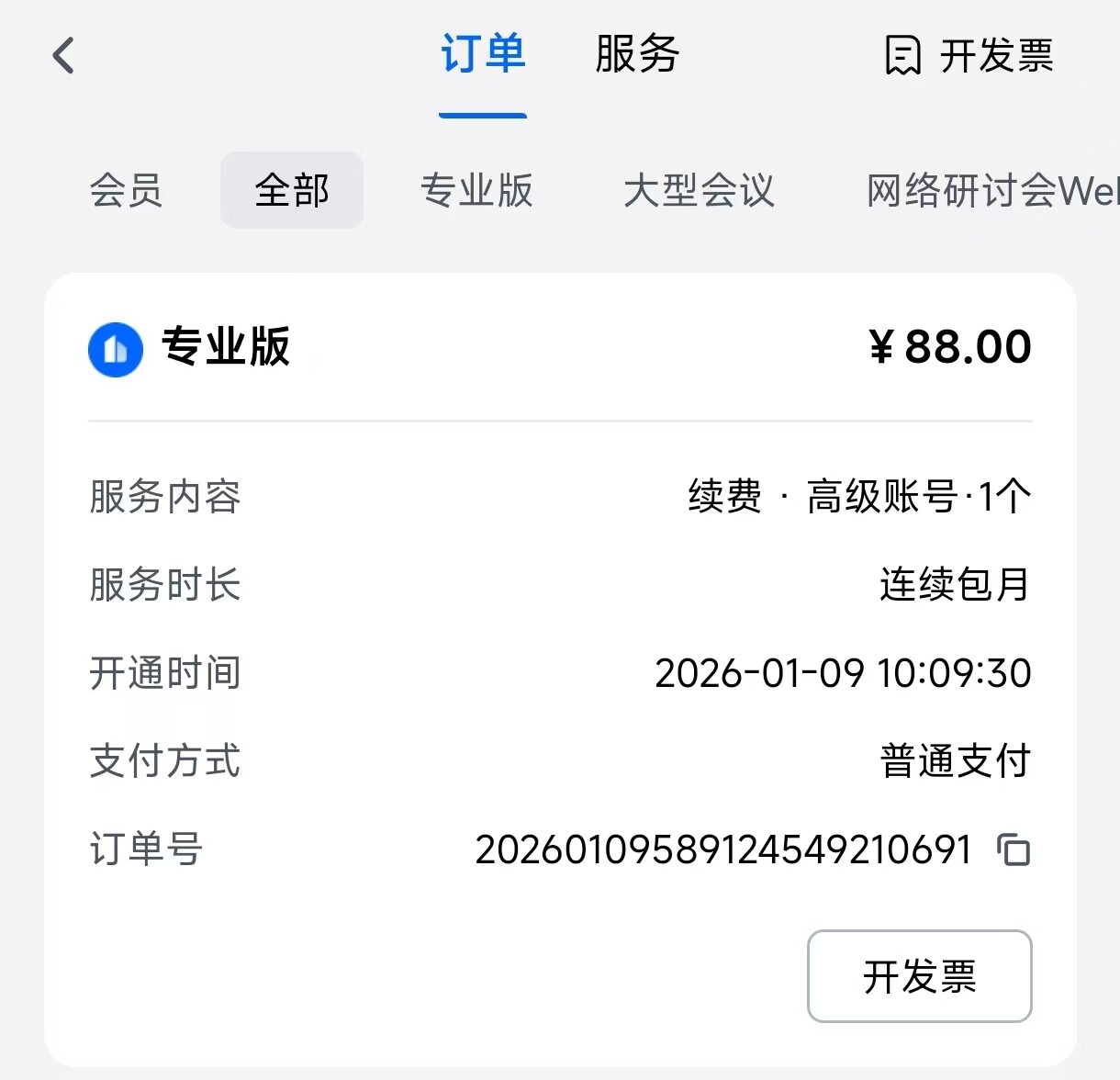
Task: Switch to the 服务 tab
Action: 637,54
